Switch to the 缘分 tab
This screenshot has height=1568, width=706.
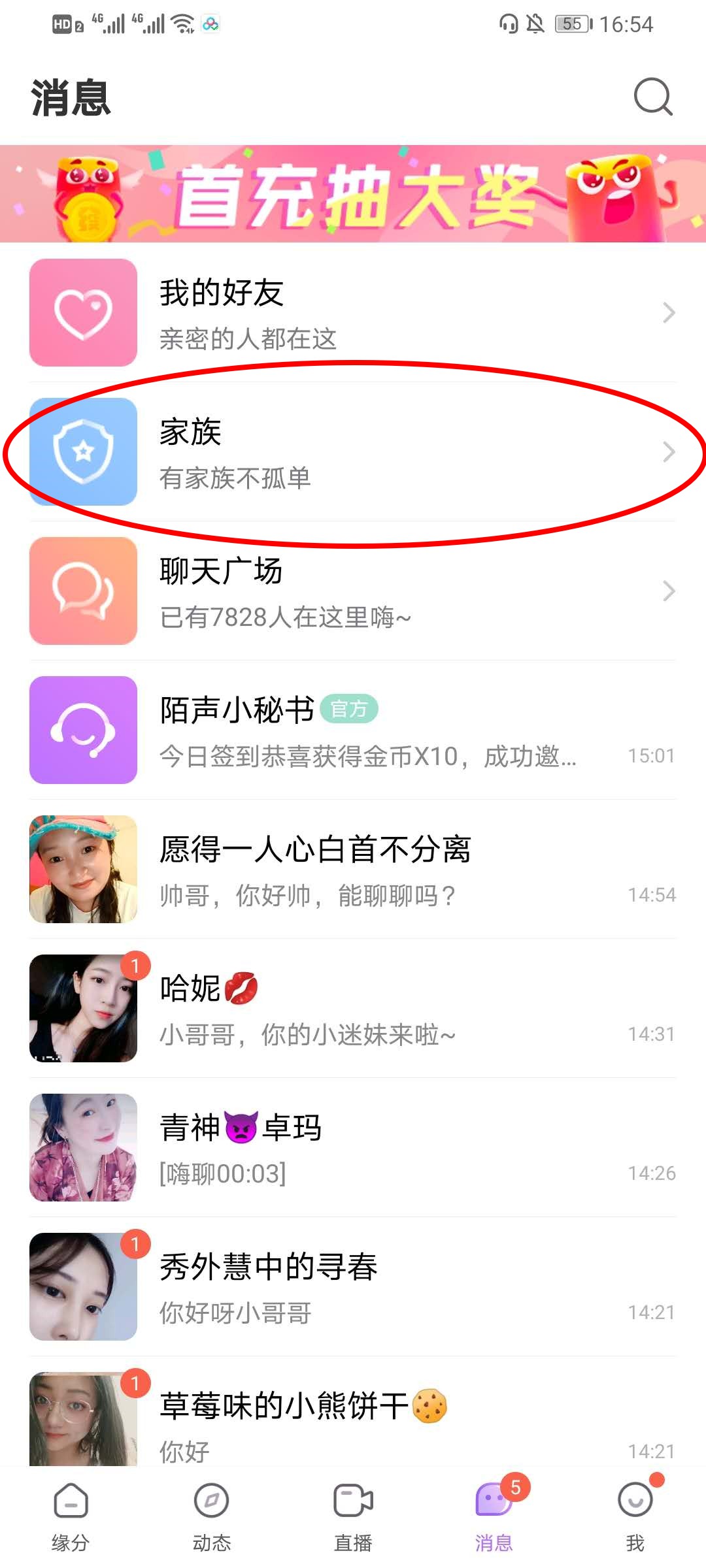pos(71,1516)
